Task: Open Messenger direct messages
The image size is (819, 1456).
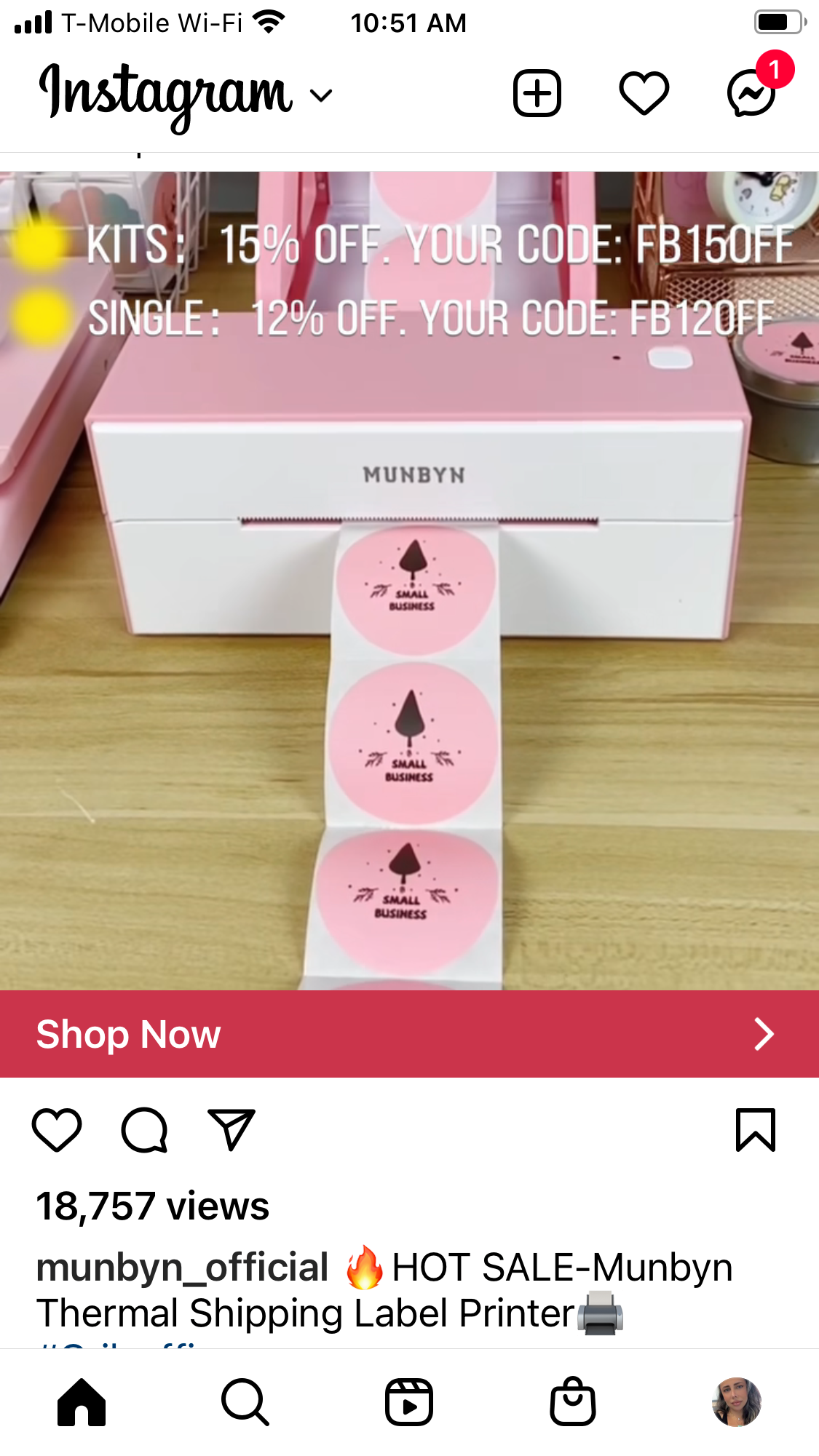Action: pos(752,94)
